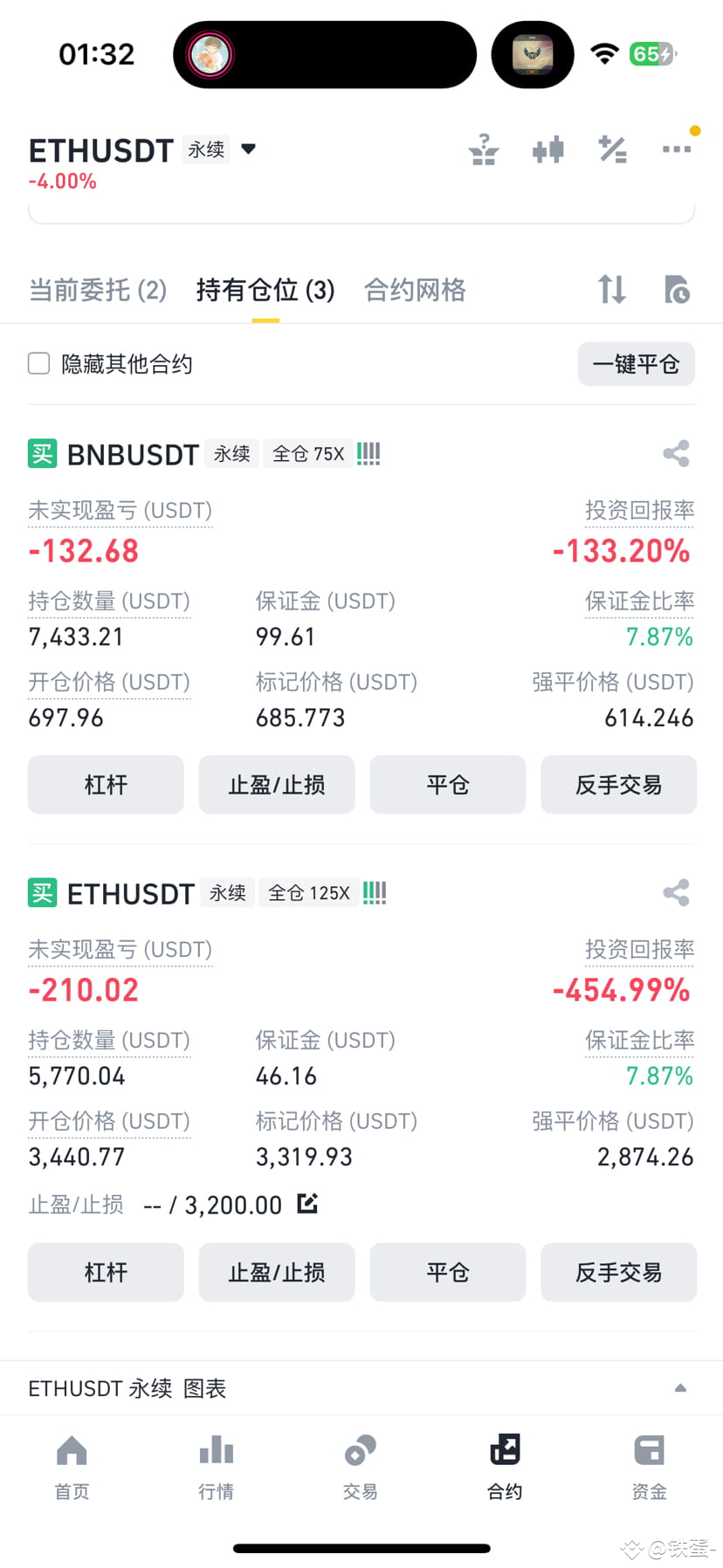This screenshot has height=1568, width=723.
Task: Collapse the ETHUSDT 永续 图表 section
Action: [682, 1388]
